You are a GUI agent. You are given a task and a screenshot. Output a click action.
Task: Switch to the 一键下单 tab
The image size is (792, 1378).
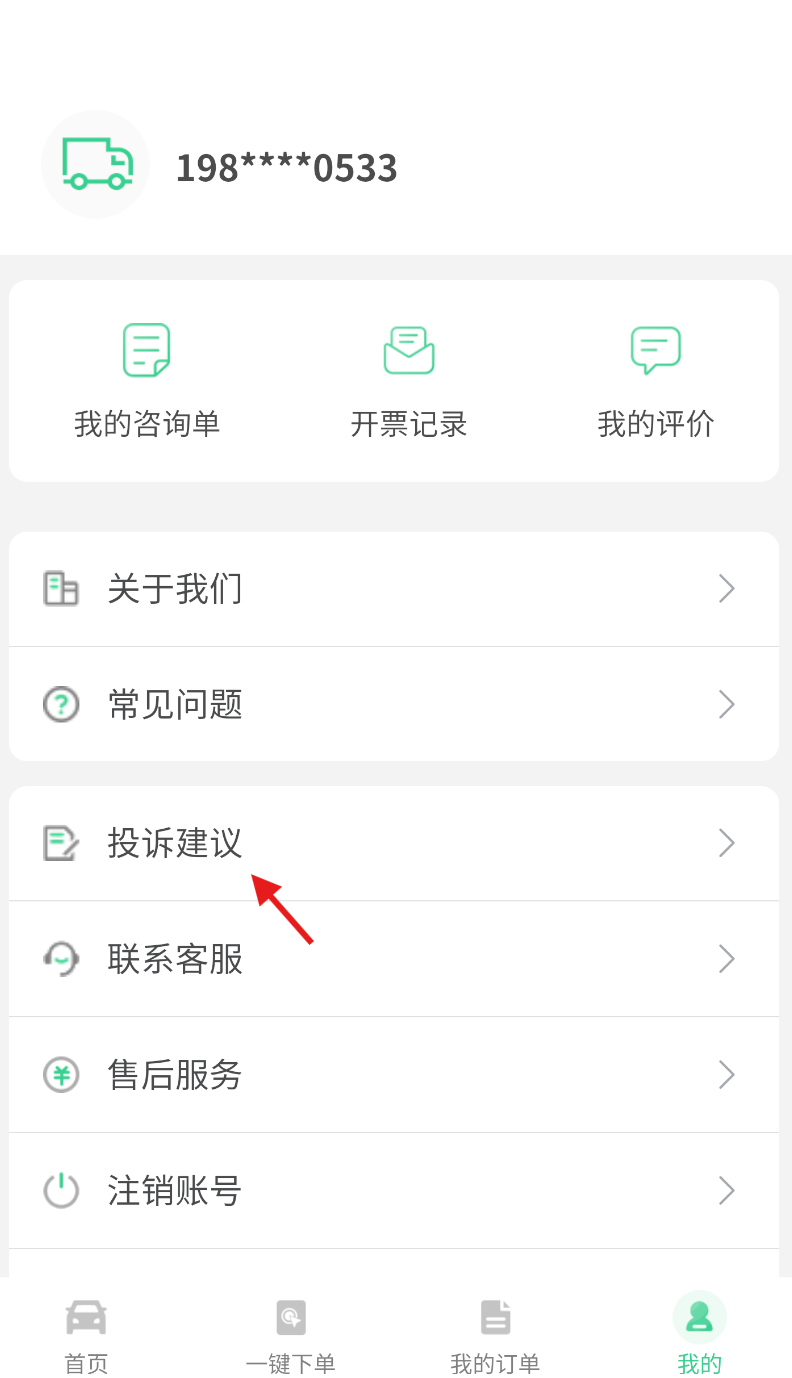290,1335
